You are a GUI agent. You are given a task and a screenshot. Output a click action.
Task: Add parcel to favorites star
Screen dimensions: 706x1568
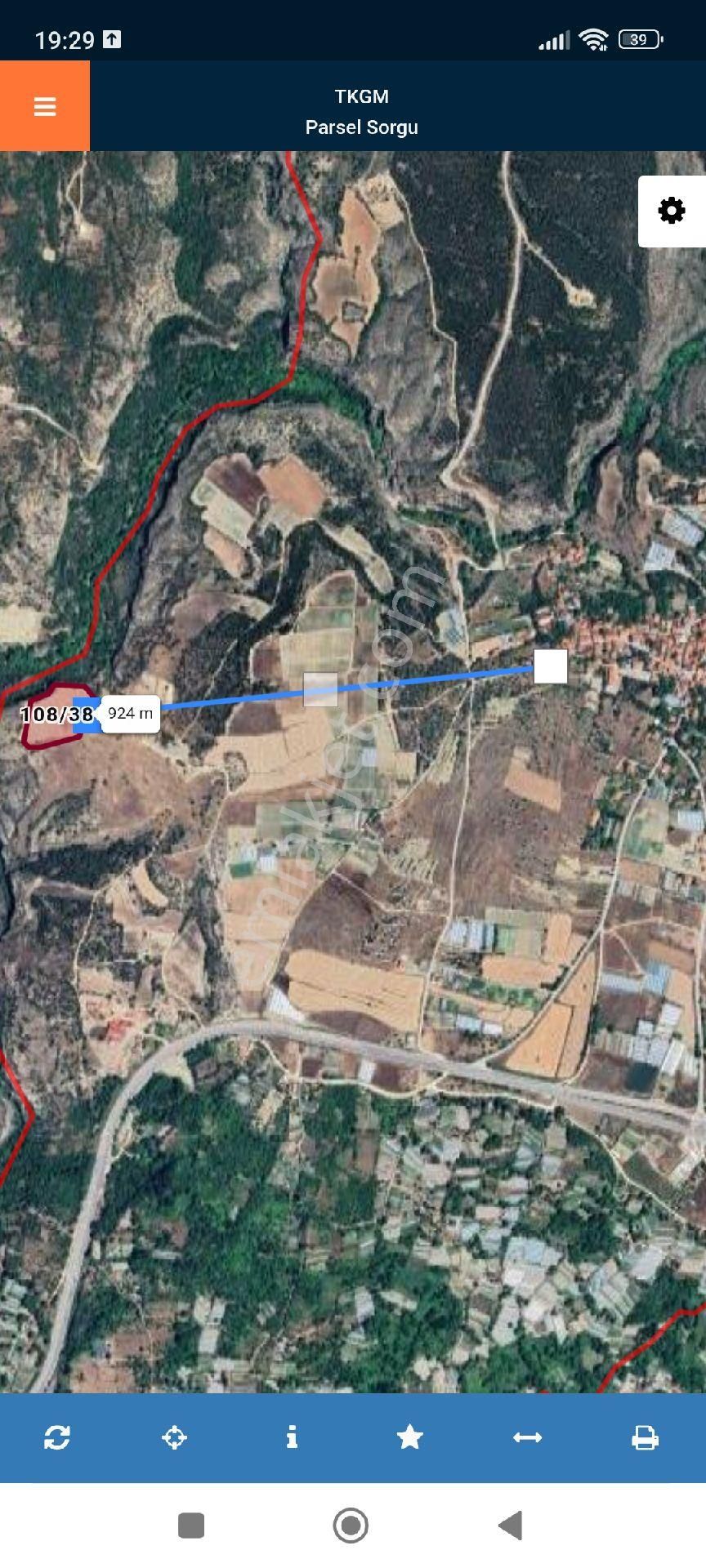tap(409, 1437)
